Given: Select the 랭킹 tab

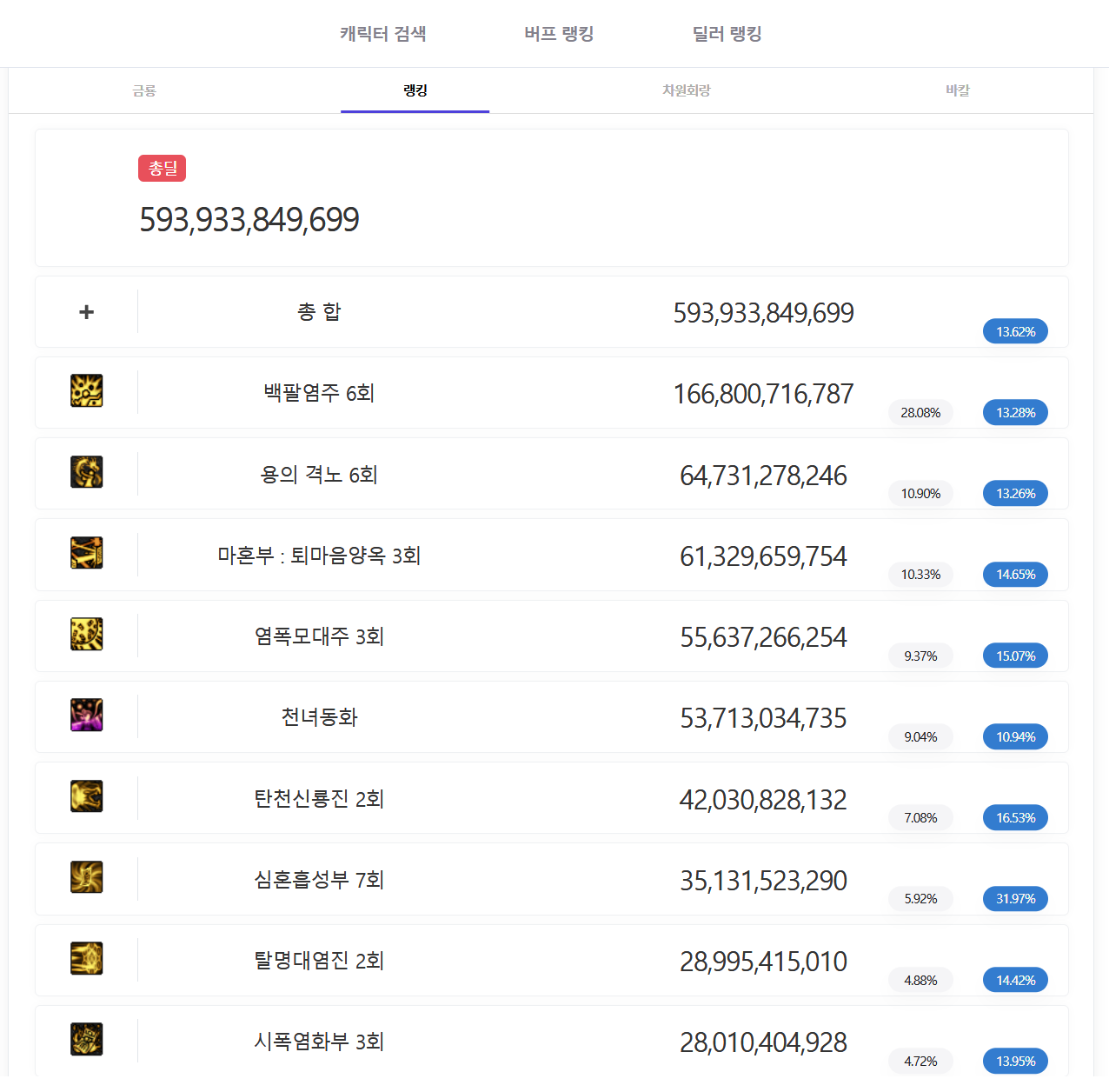Looking at the screenshot, I should (x=415, y=90).
